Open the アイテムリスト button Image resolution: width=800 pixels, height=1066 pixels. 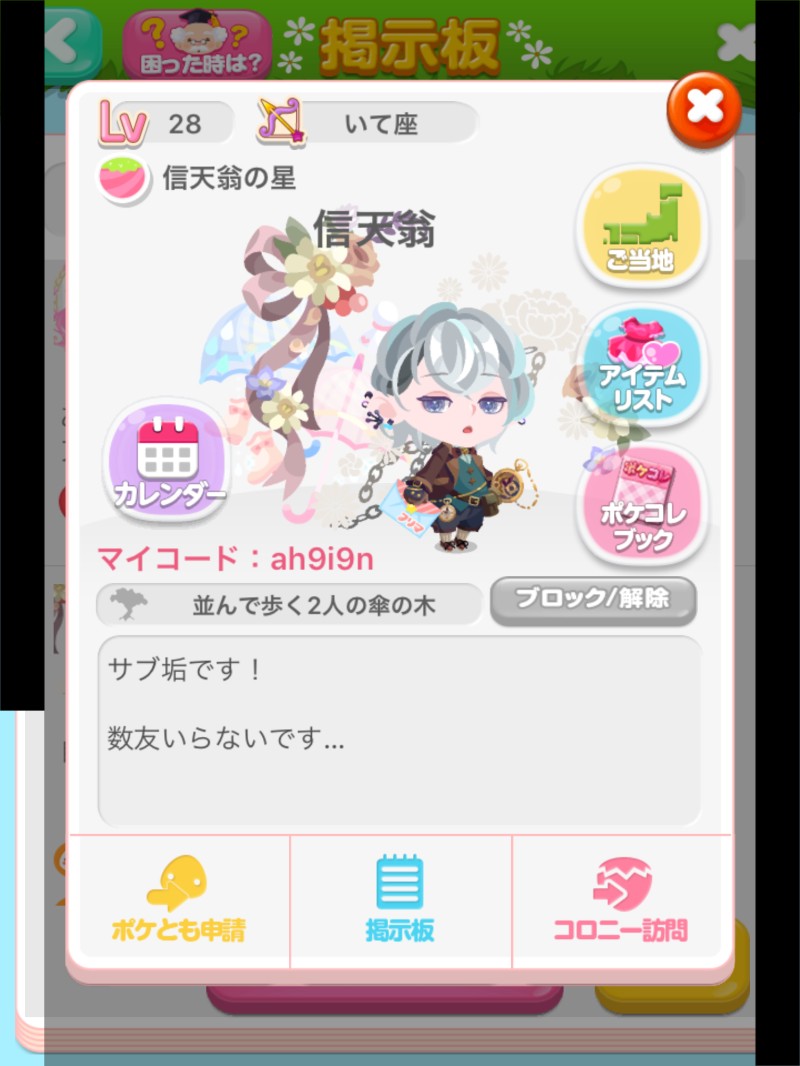(x=641, y=365)
